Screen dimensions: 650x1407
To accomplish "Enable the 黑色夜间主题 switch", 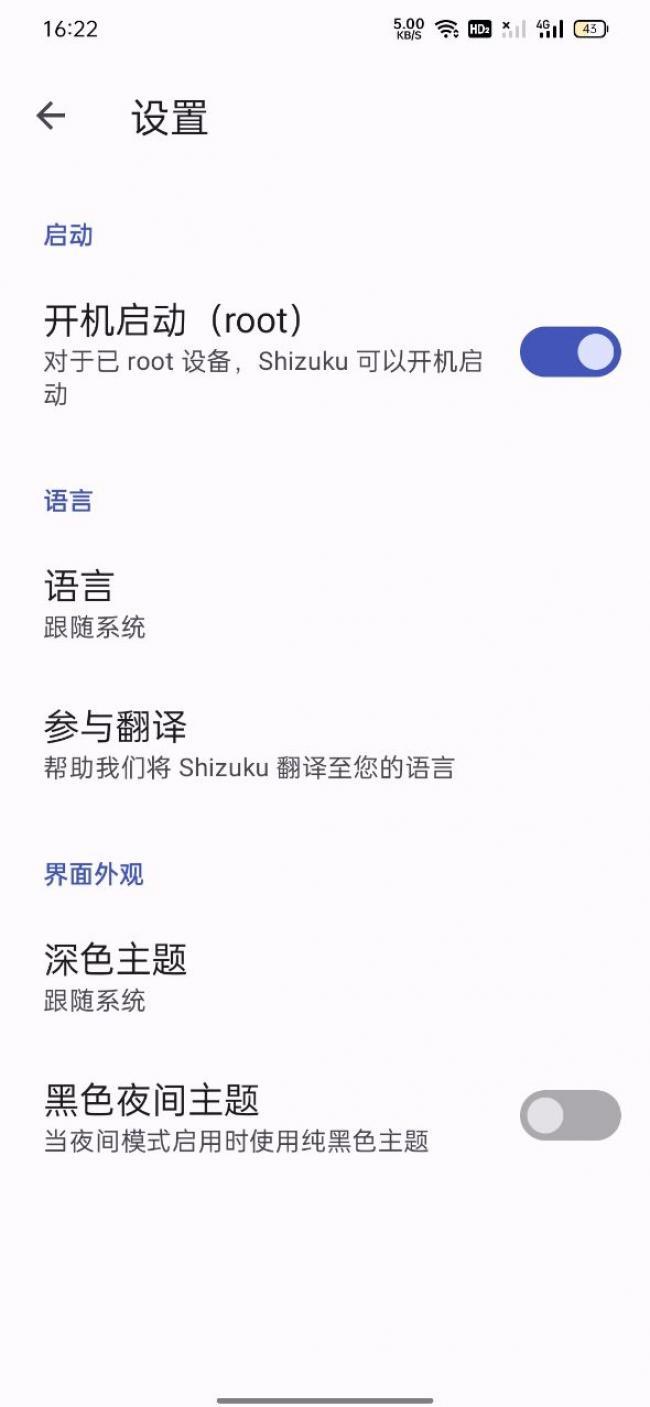I will [x=570, y=1116].
